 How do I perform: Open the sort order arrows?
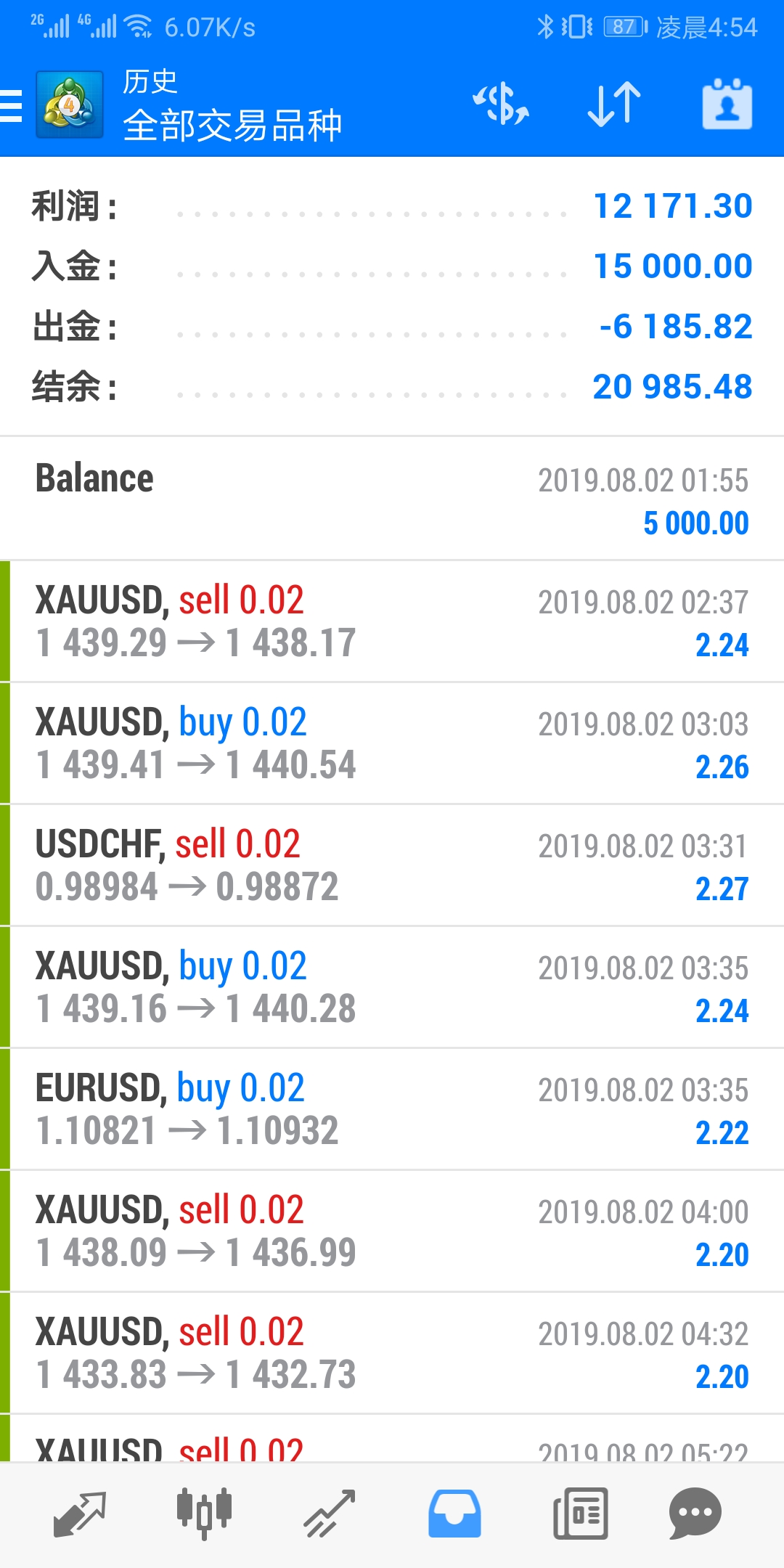(x=614, y=104)
